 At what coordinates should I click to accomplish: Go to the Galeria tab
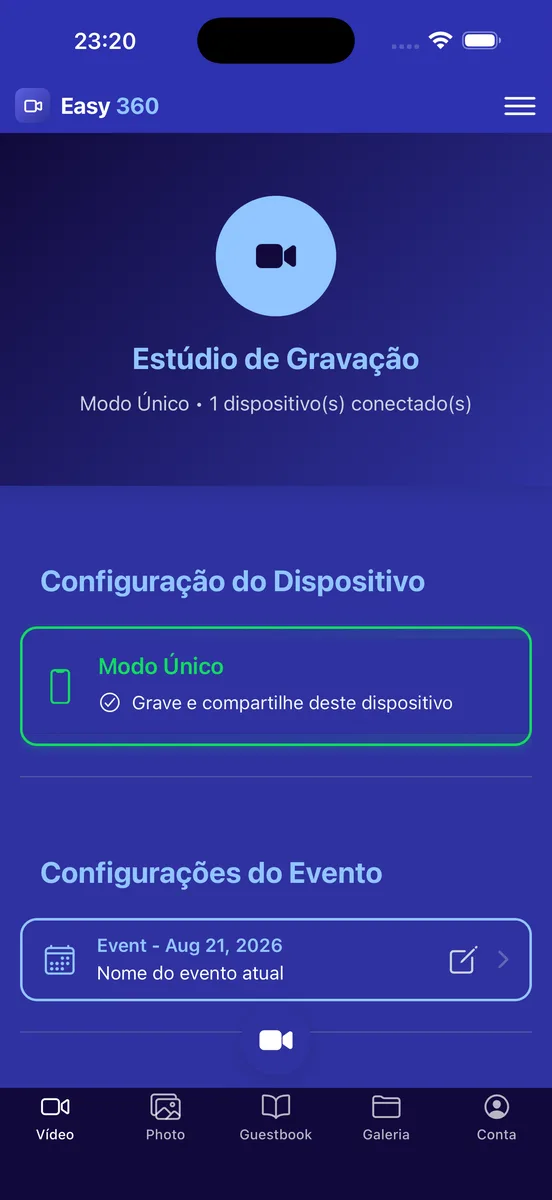click(386, 1117)
